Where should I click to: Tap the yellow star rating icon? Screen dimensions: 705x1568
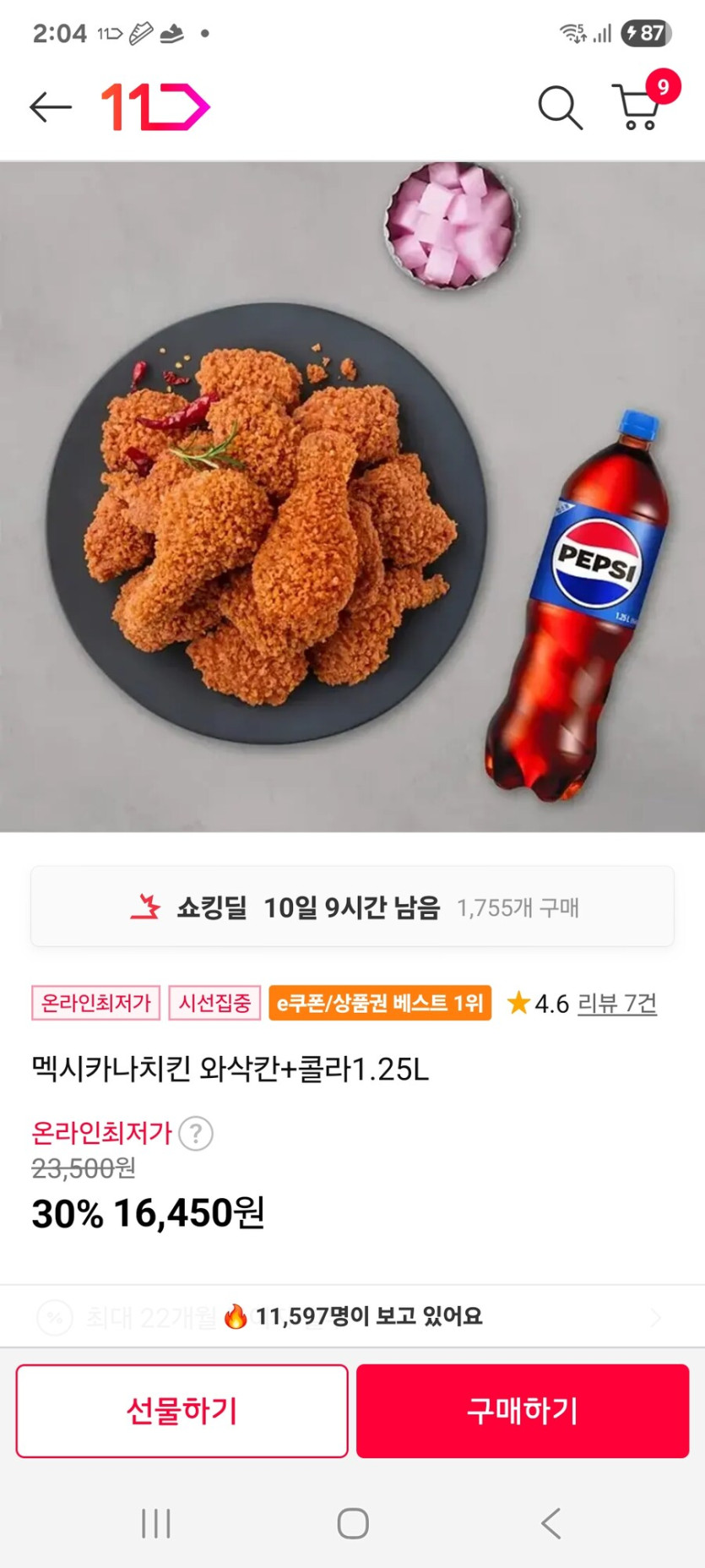tap(518, 1002)
